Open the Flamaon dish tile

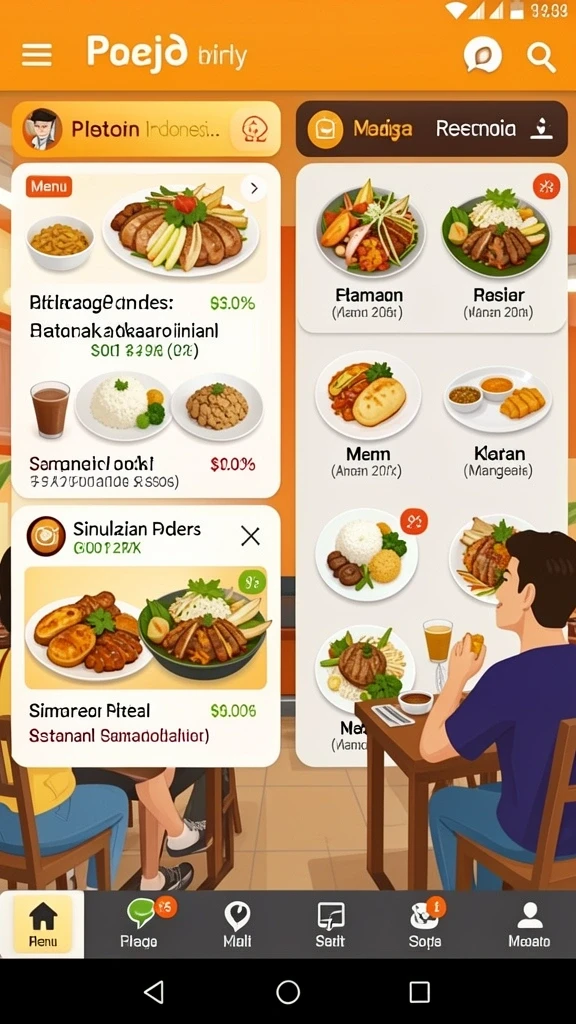click(x=368, y=249)
